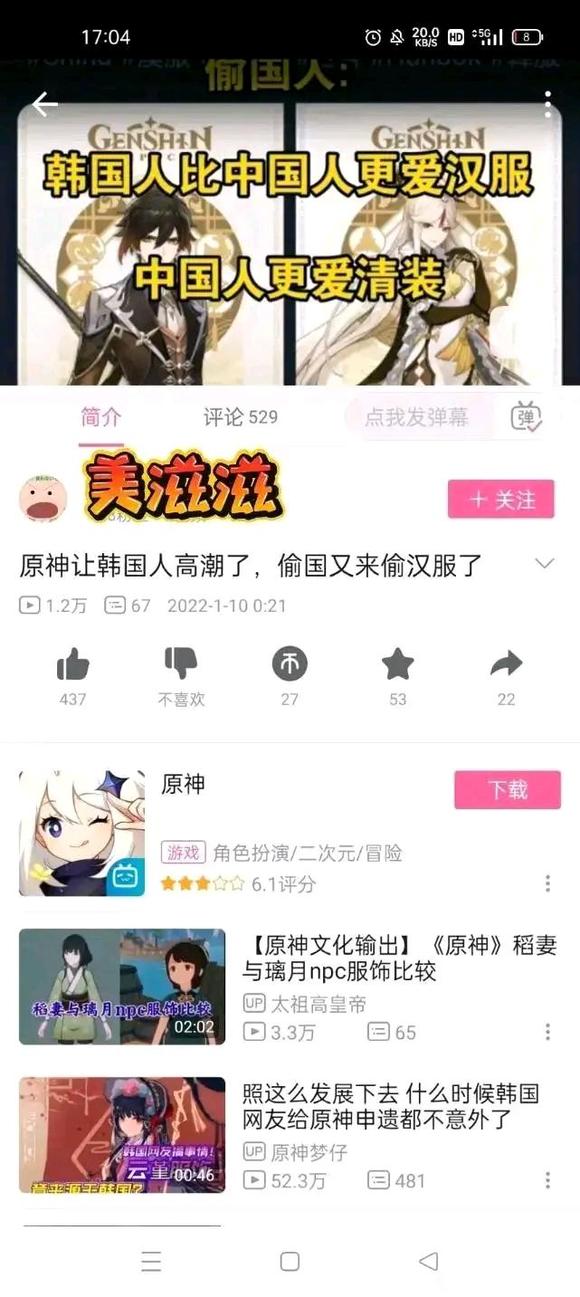
Task: Tap the system home button
Action: [290, 1261]
